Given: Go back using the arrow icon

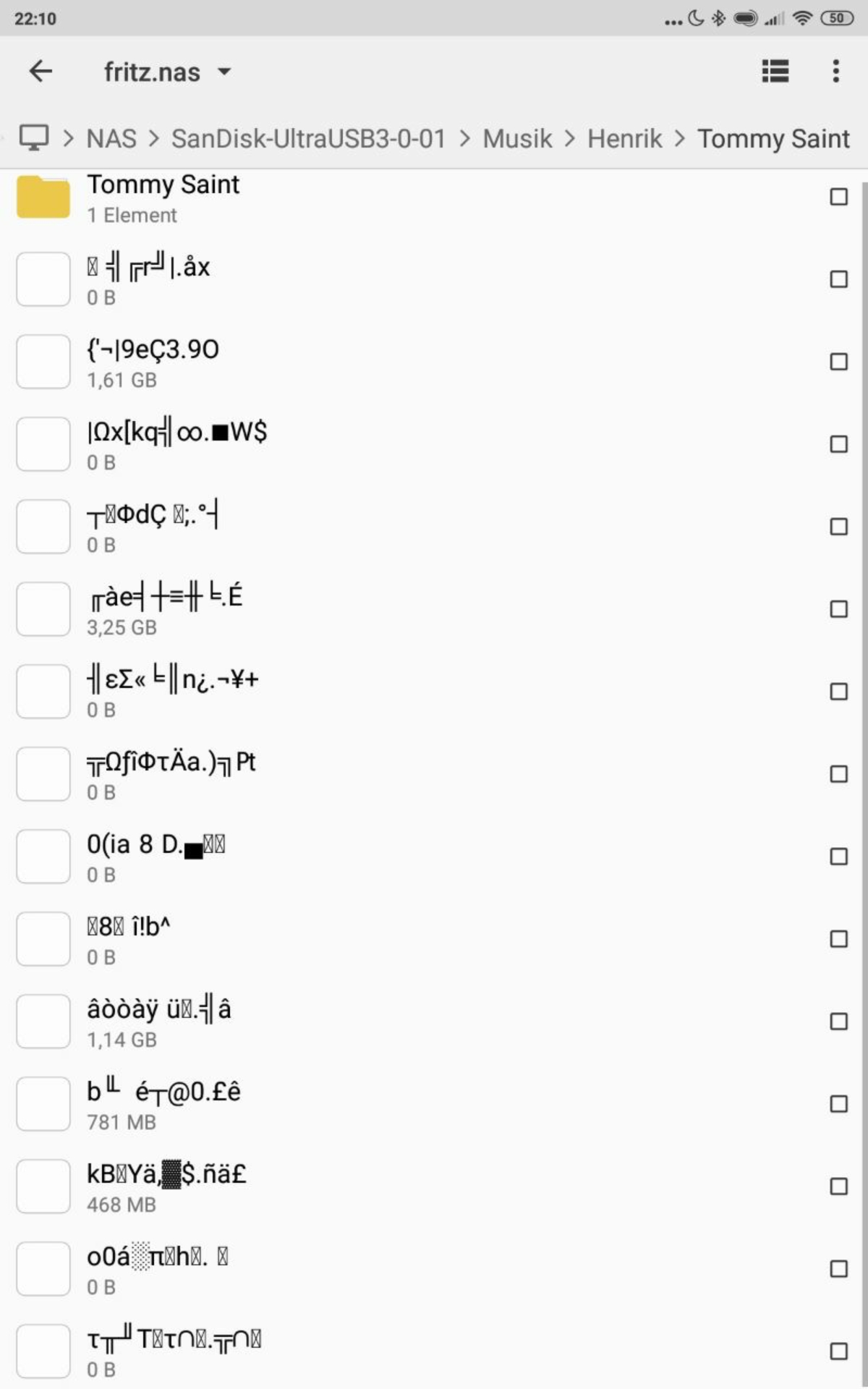Looking at the screenshot, I should point(41,72).
